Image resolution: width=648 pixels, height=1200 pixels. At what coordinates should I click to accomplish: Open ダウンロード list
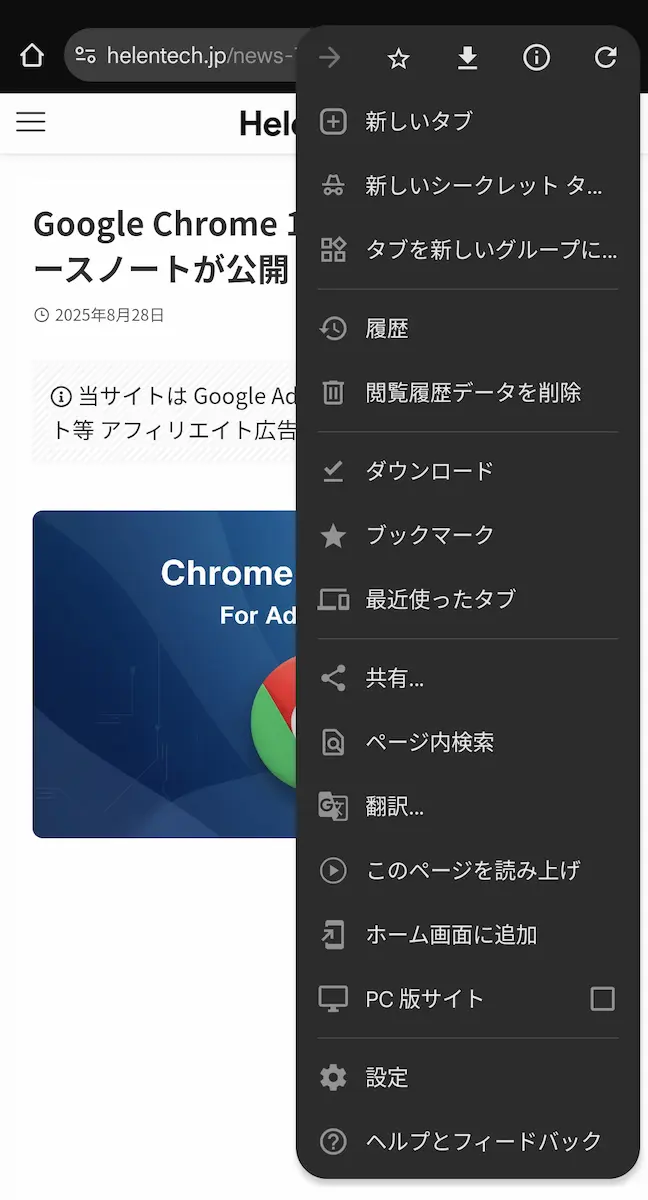click(468, 472)
